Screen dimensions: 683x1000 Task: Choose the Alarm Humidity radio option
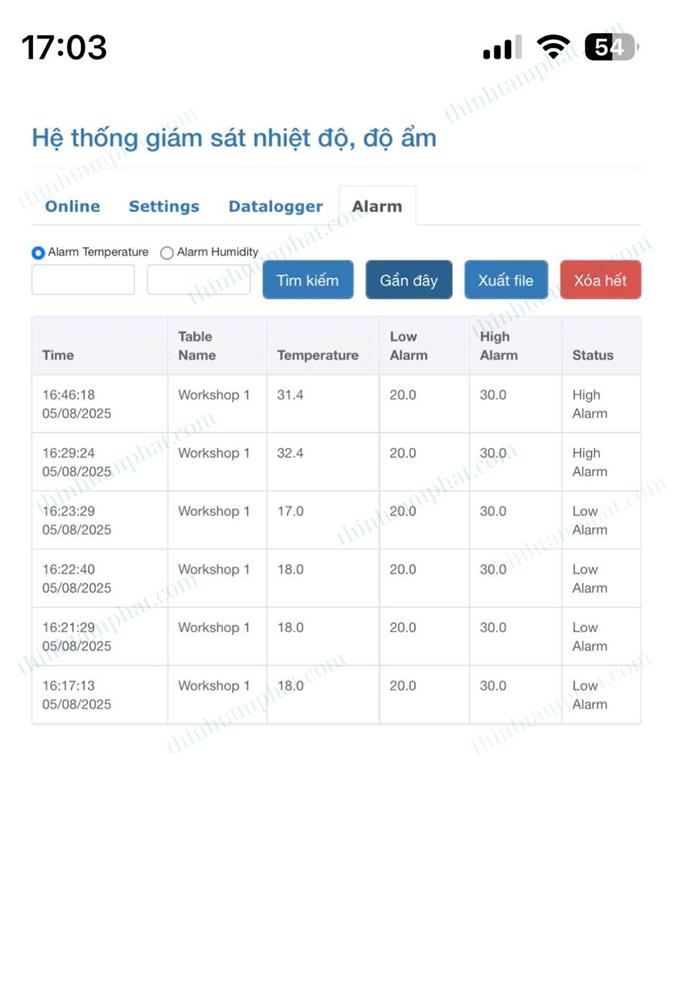pos(167,253)
